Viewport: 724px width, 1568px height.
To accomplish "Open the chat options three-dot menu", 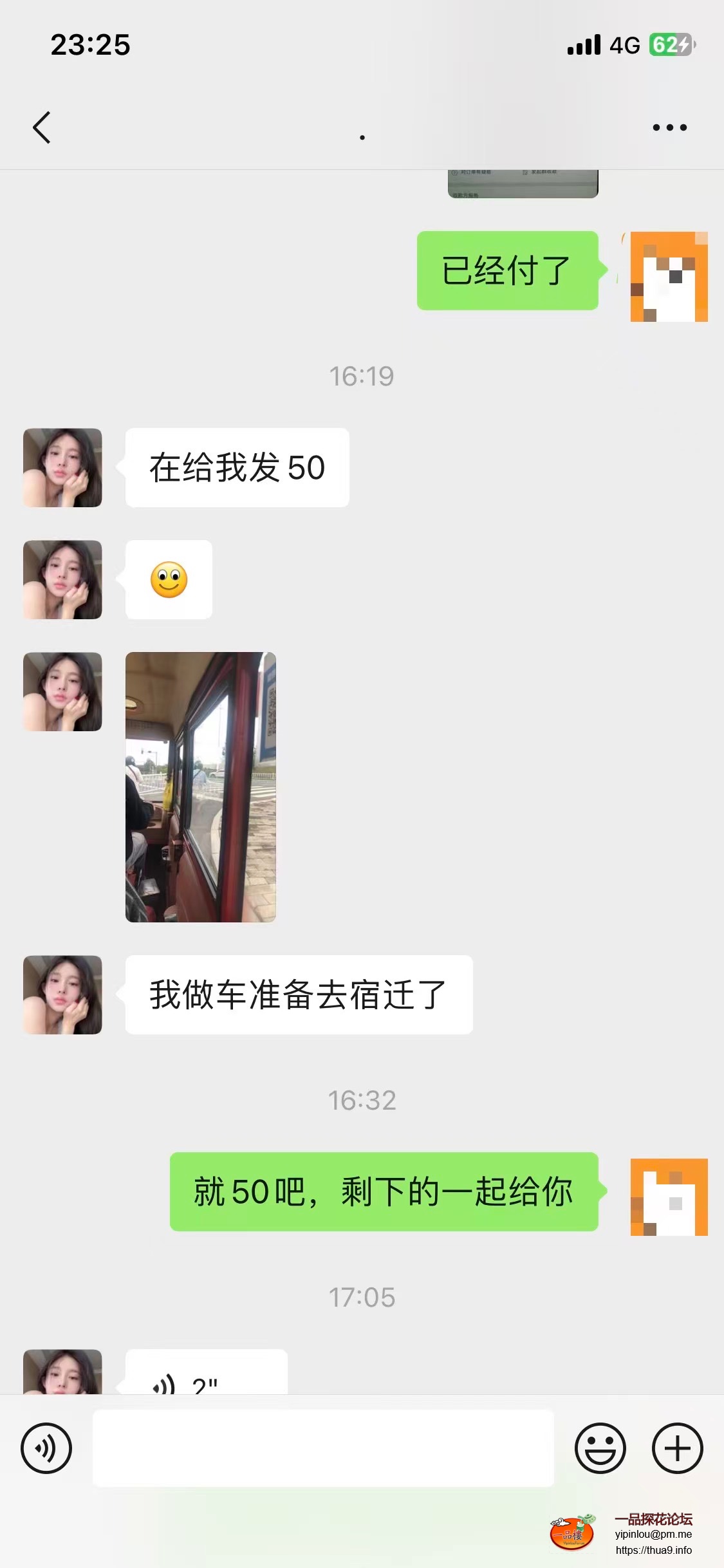I will (x=669, y=127).
